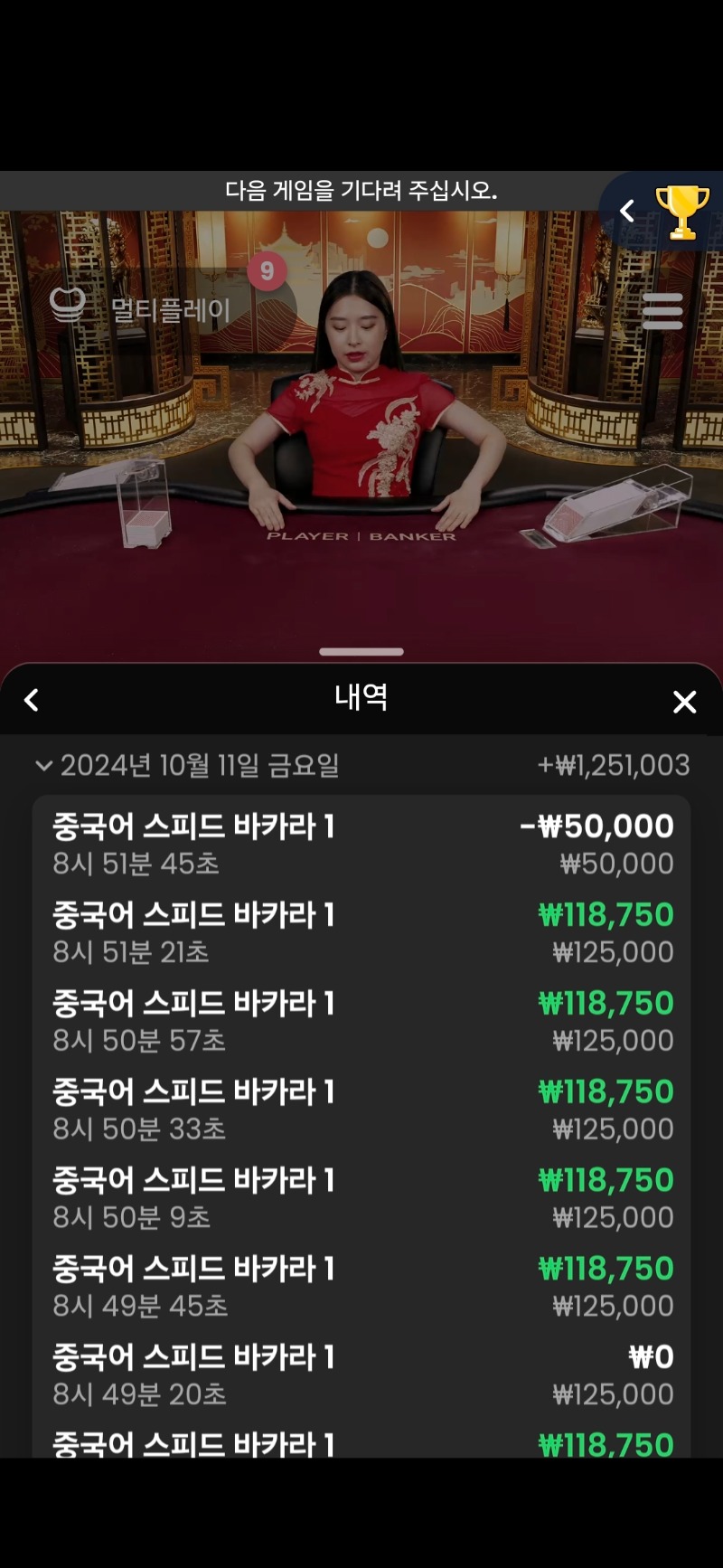
Task: Open the bet record at 8시 51분 21초
Action: coord(361,931)
